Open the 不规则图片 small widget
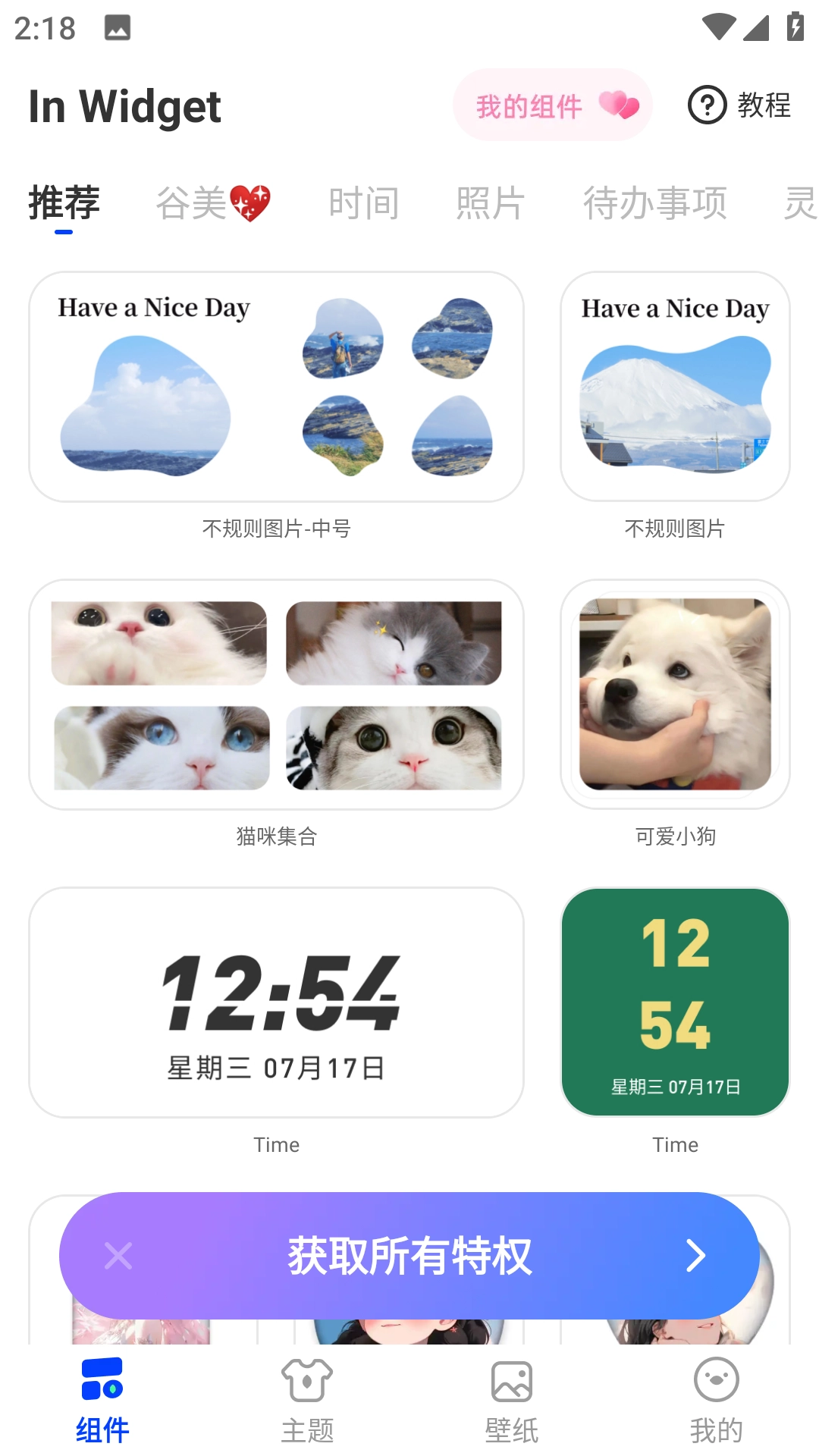819x1456 pixels. pos(675,387)
